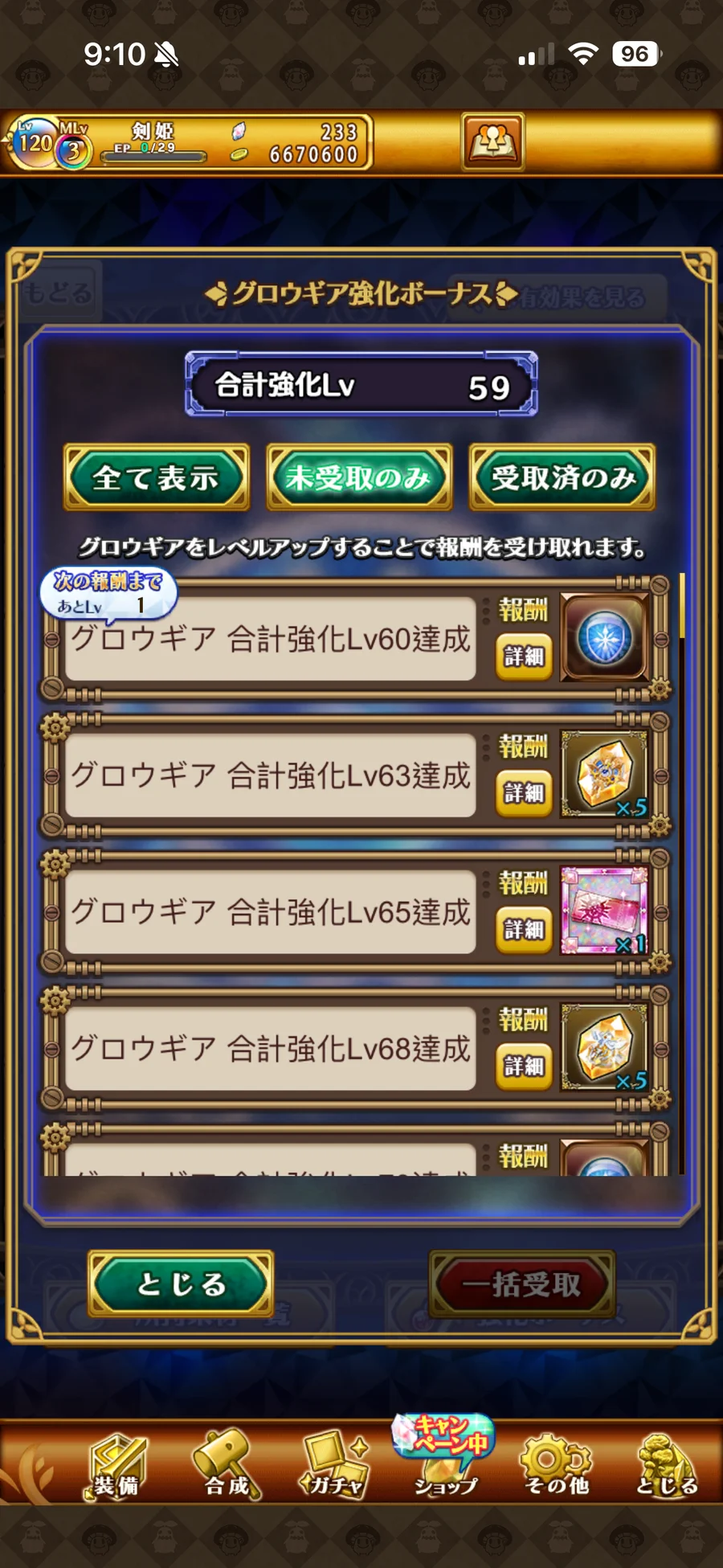Image resolution: width=723 pixels, height=1568 pixels.
Task: Open the ショップ tab
Action: (446, 1467)
